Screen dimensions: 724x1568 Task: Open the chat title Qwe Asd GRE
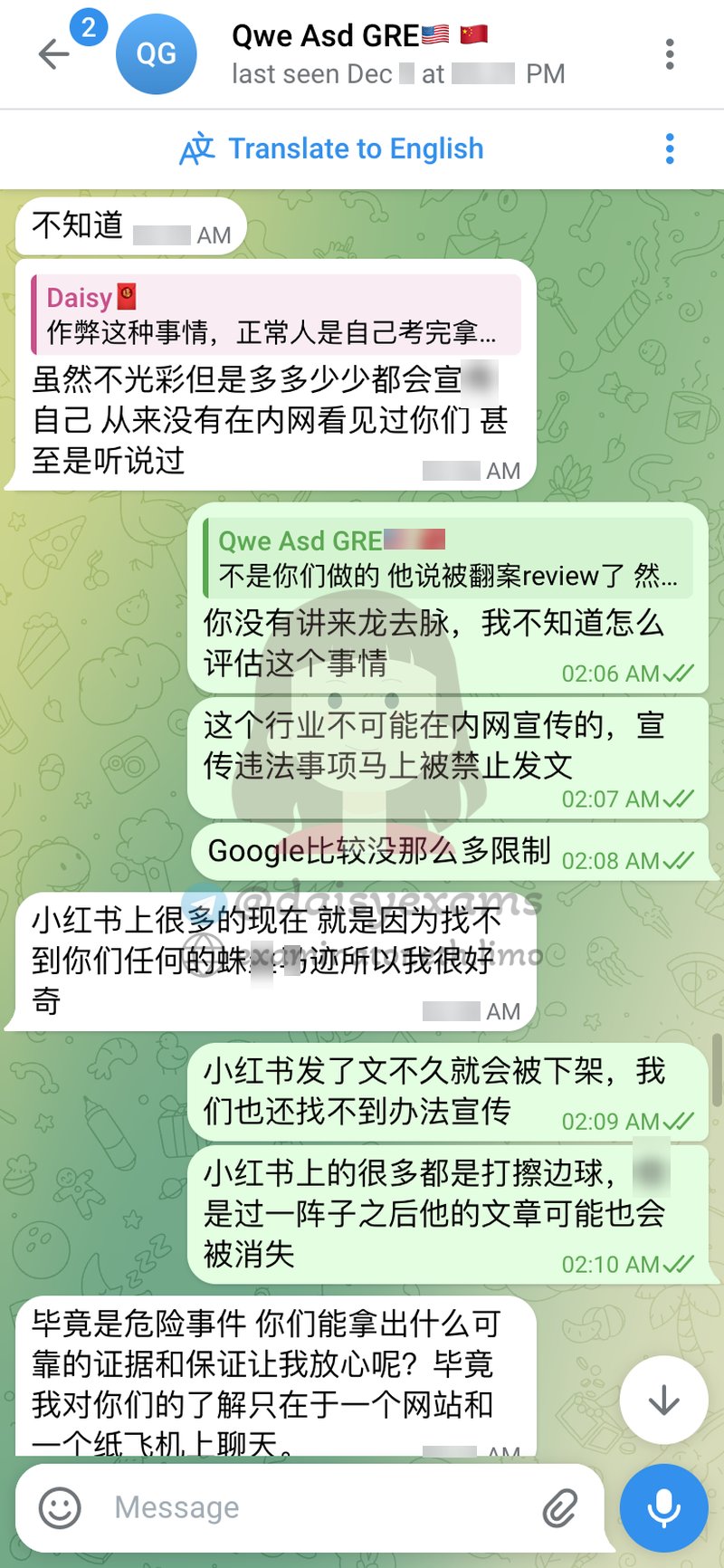click(x=353, y=34)
